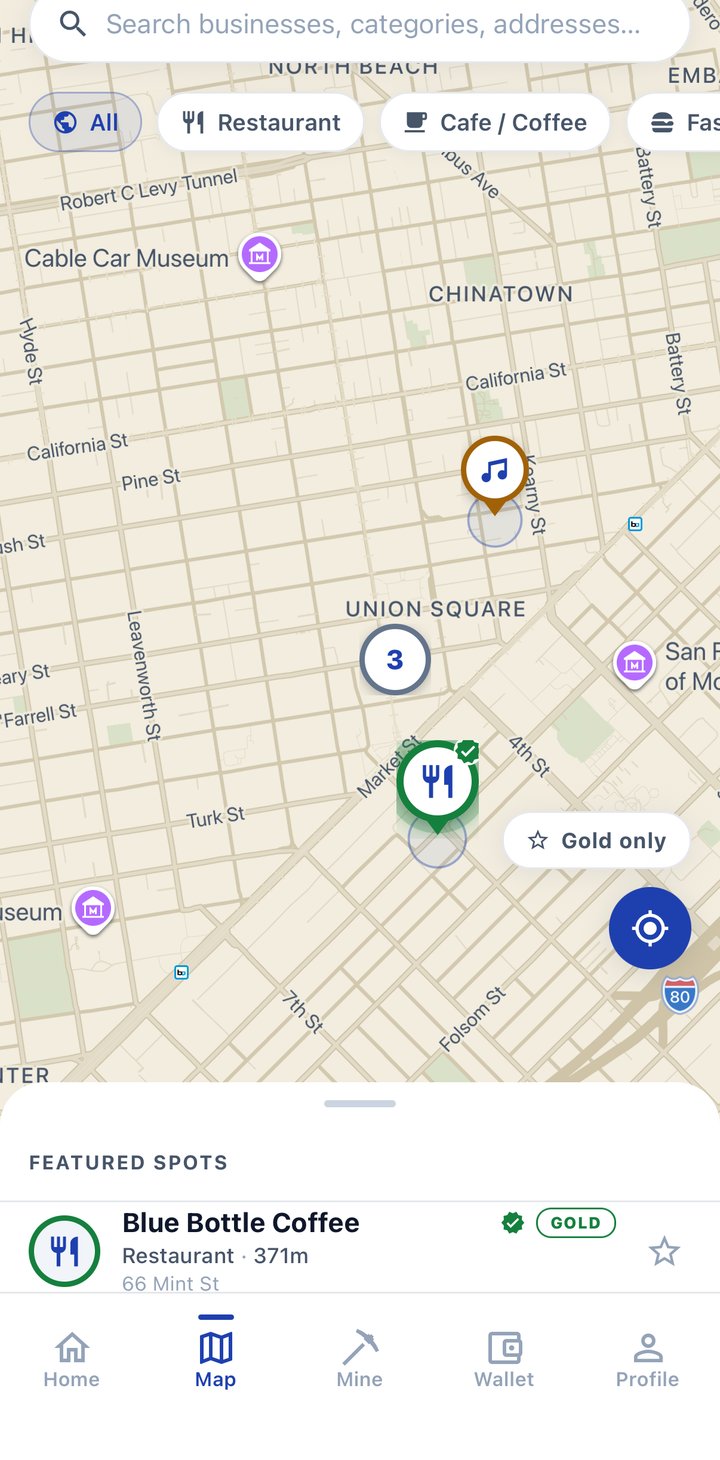Open the search businesses field

point(360,24)
